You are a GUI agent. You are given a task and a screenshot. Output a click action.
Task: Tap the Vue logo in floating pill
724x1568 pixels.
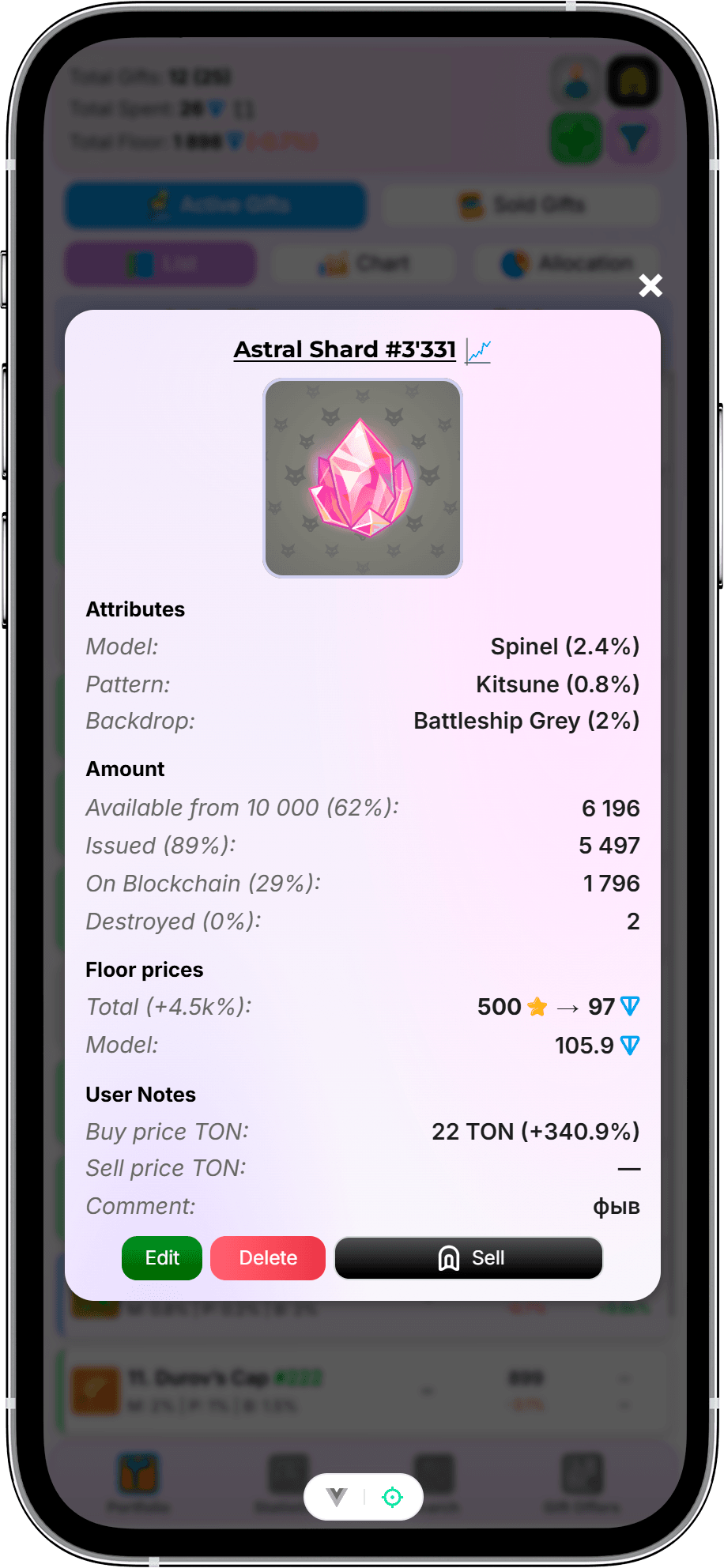pos(337,1497)
